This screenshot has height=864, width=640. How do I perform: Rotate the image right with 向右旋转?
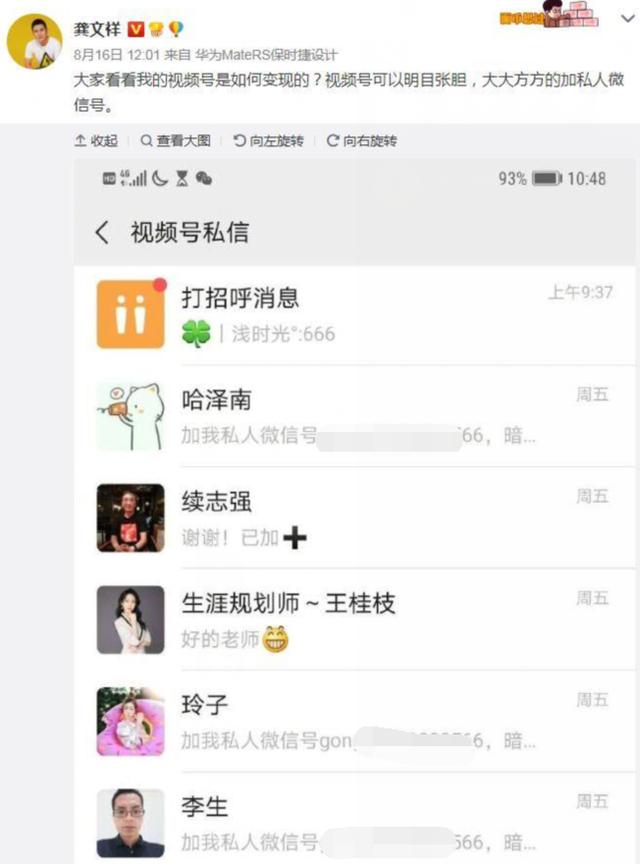coord(362,141)
